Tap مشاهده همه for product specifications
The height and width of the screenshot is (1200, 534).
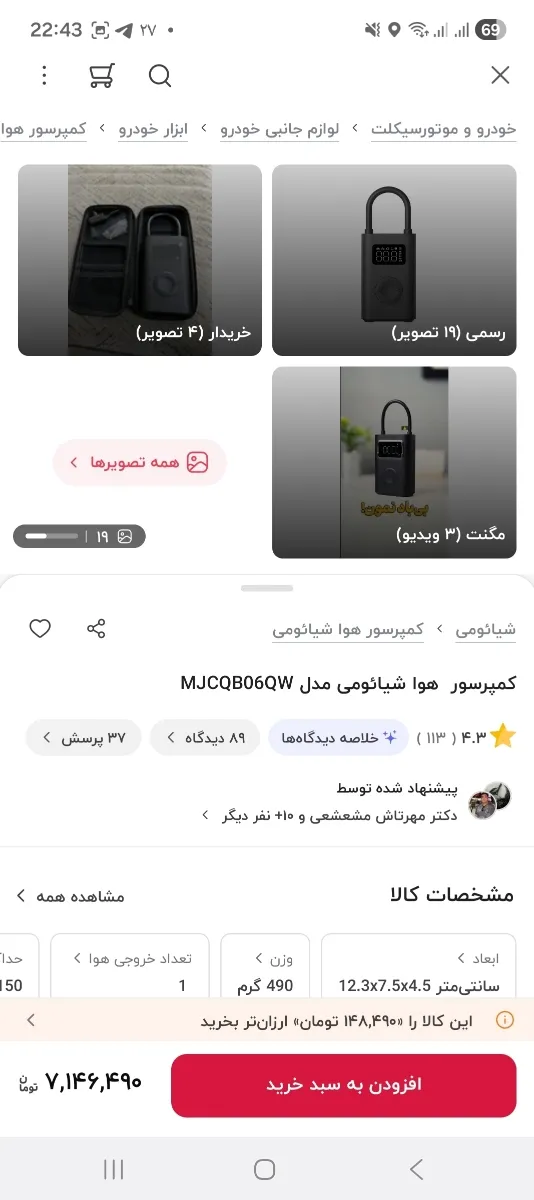pos(71,896)
